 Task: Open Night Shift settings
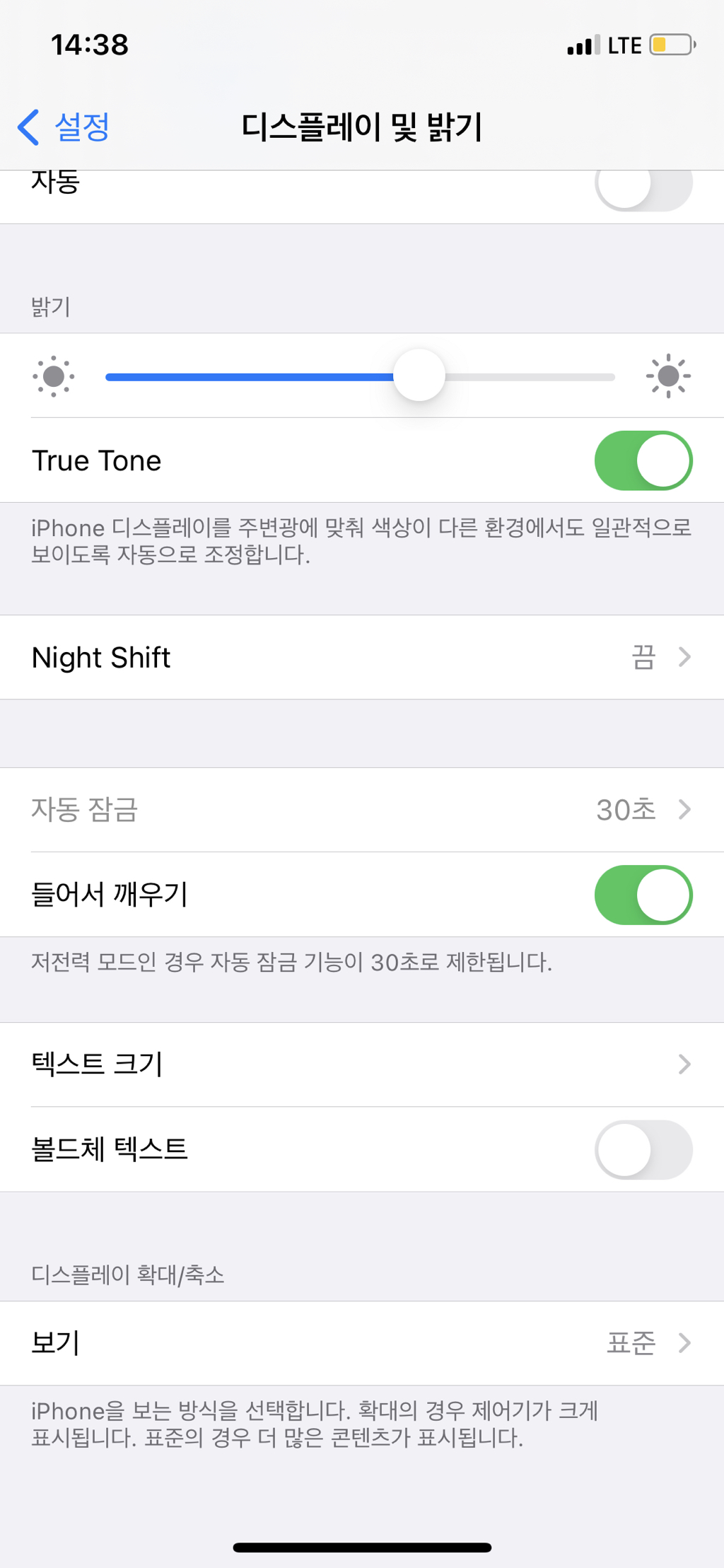coord(362,657)
